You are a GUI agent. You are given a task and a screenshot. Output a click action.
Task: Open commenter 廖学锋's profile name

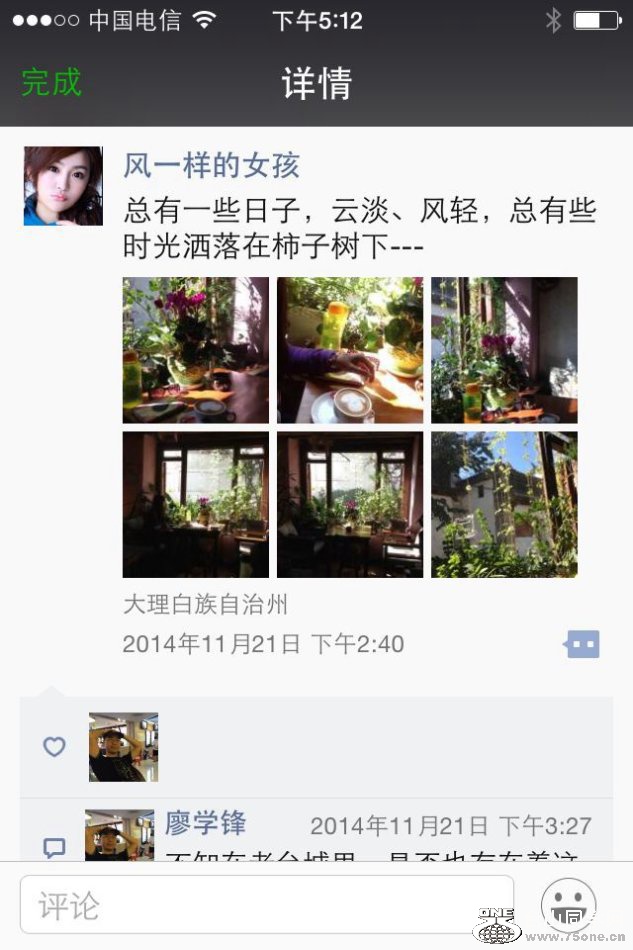[x=205, y=824]
